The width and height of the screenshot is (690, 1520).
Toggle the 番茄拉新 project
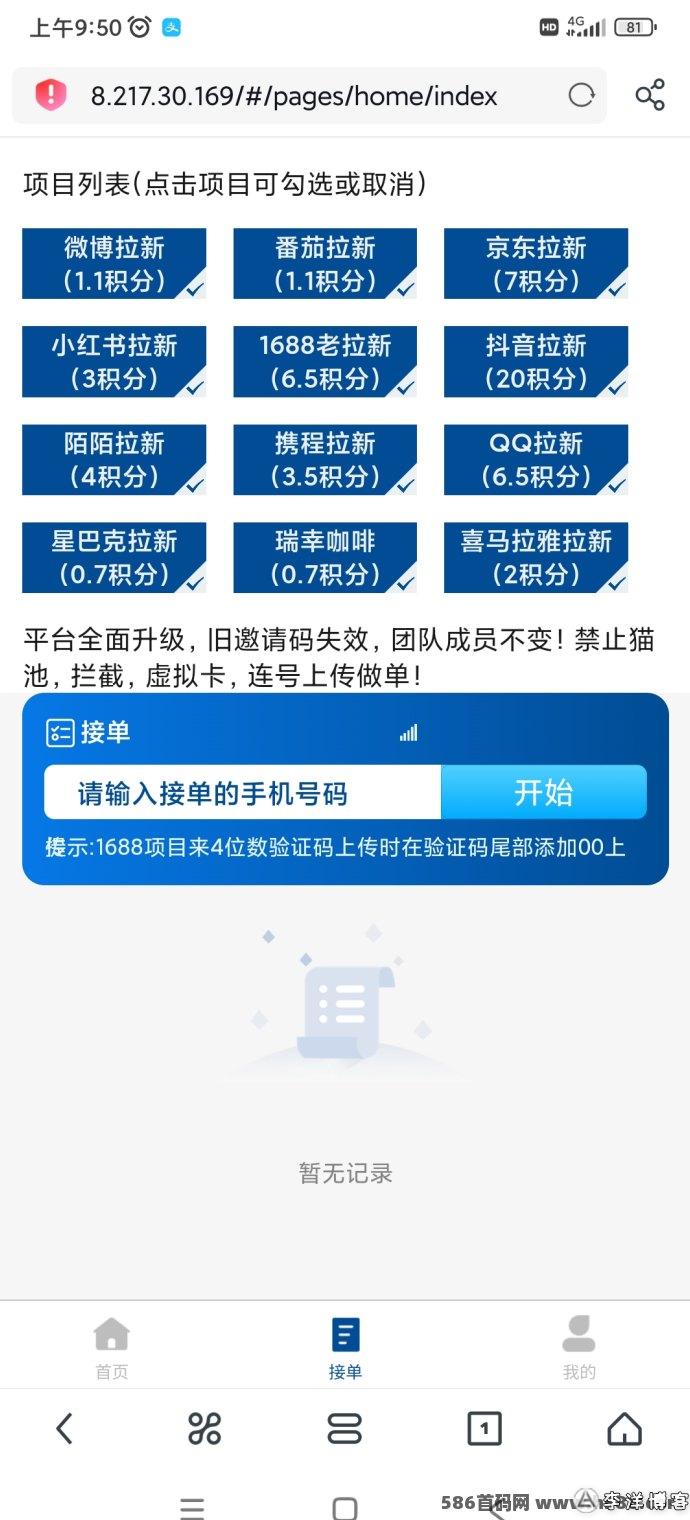coord(325,264)
